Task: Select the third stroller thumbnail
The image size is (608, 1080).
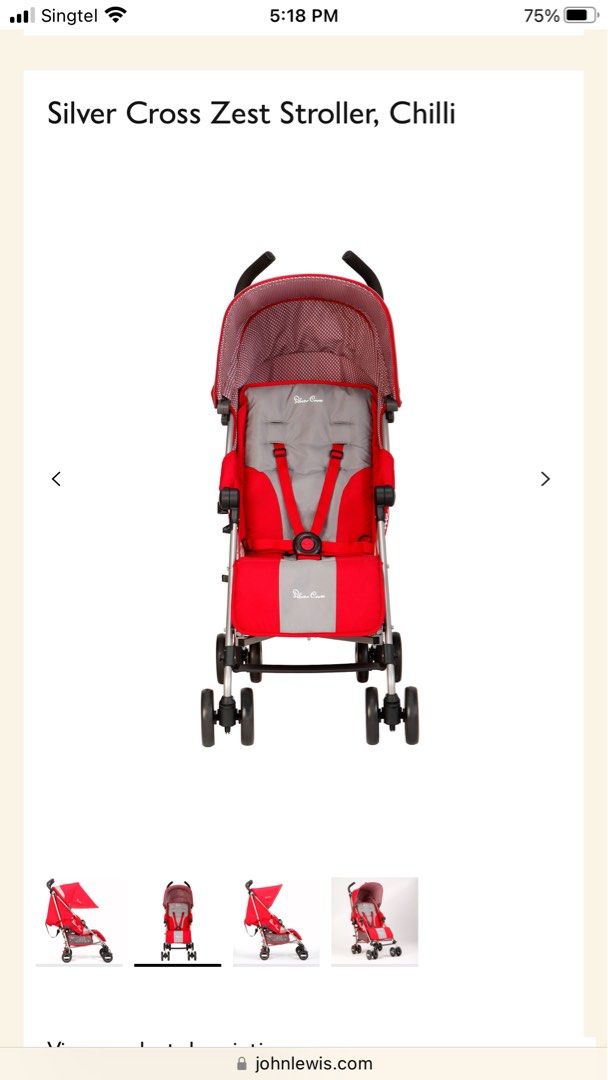Action: (x=276, y=921)
